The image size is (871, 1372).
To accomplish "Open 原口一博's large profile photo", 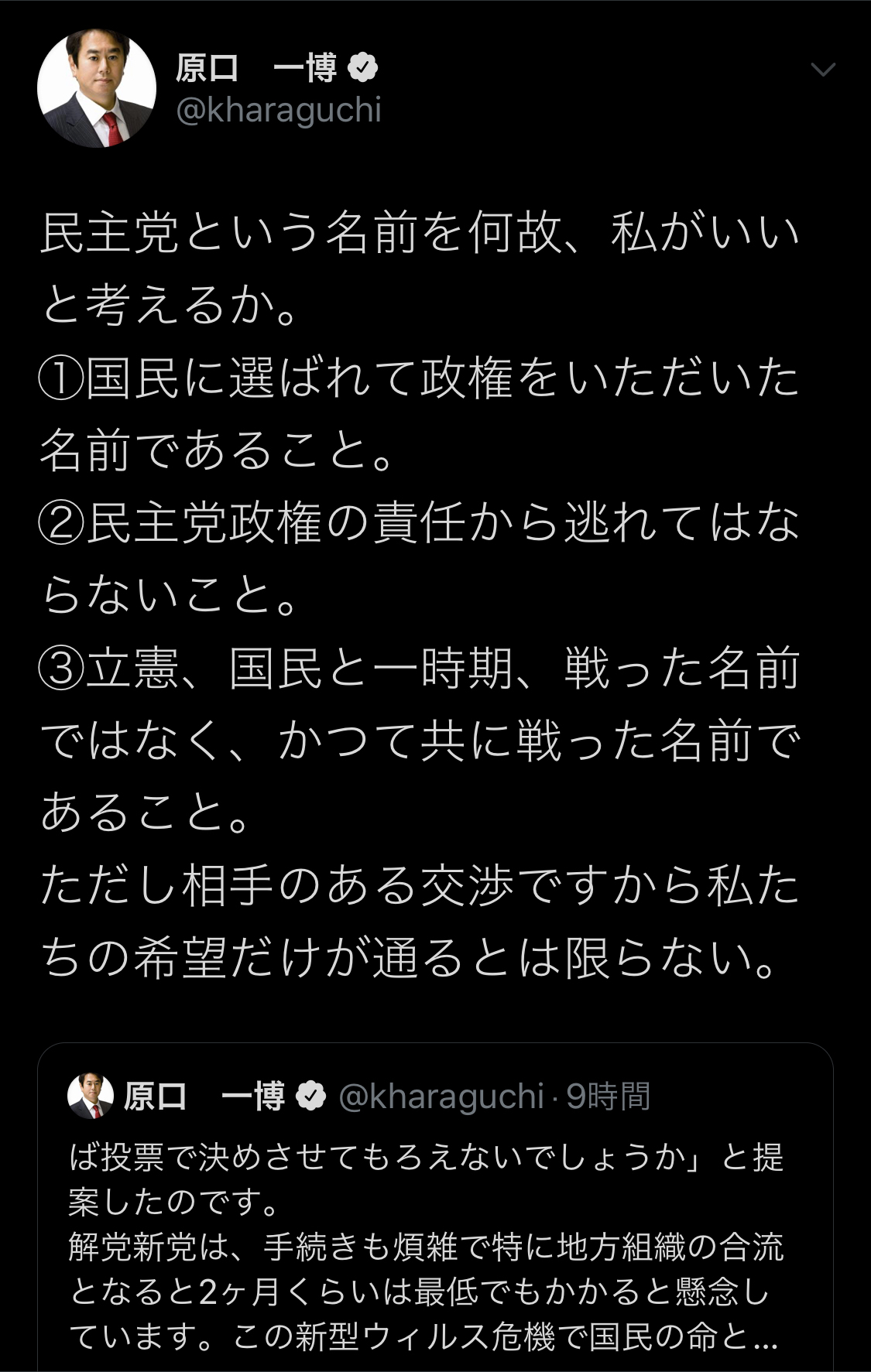I will click(97, 89).
